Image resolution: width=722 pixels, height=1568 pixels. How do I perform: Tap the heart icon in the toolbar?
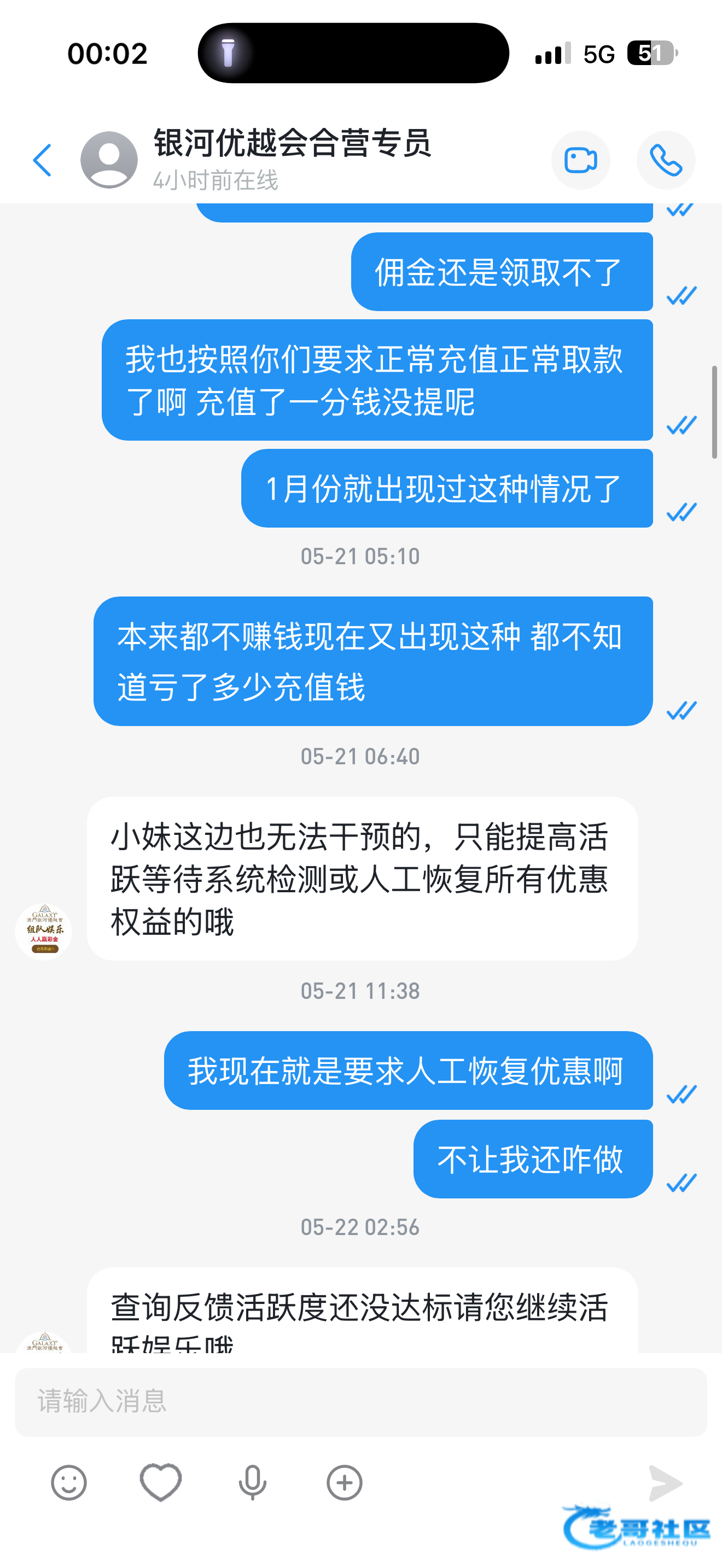click(161, 1482)
